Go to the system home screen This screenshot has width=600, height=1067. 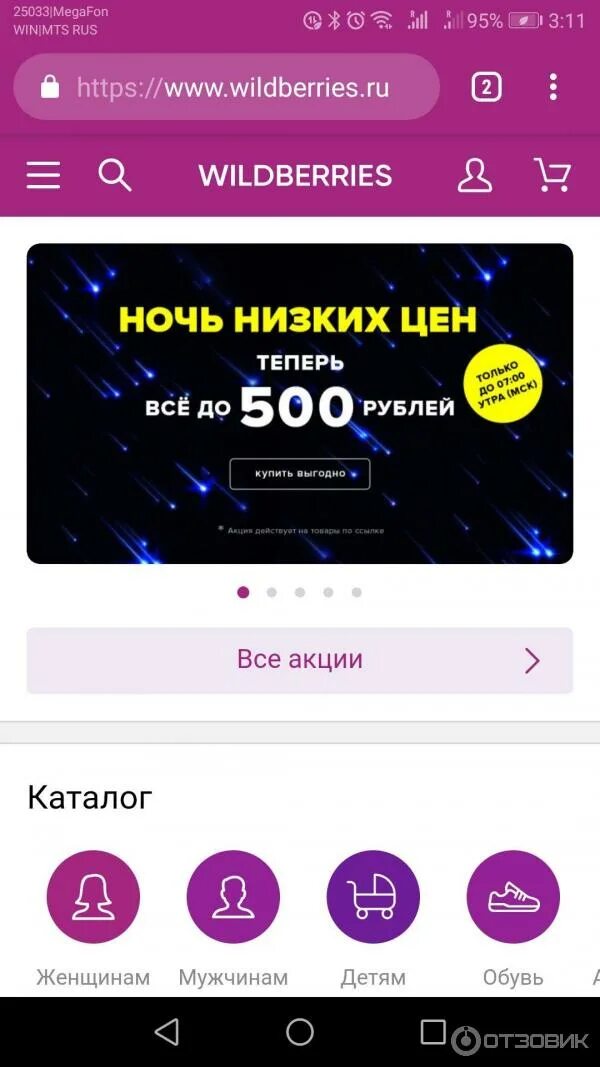[300, 1032]
